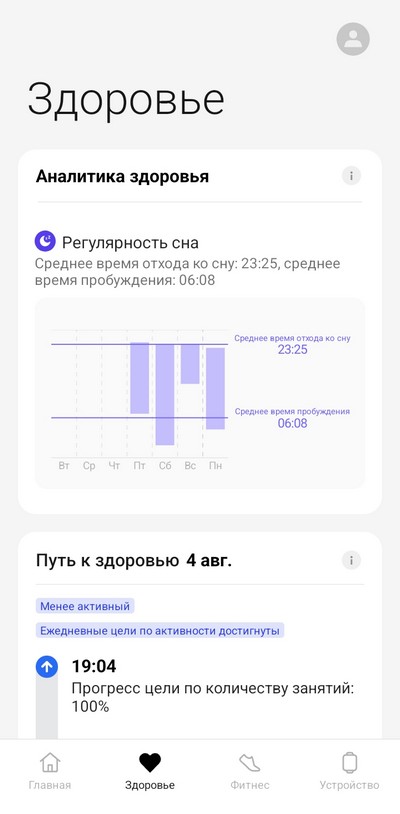Open the Регулярность сна sleep chart

point(200,393)
